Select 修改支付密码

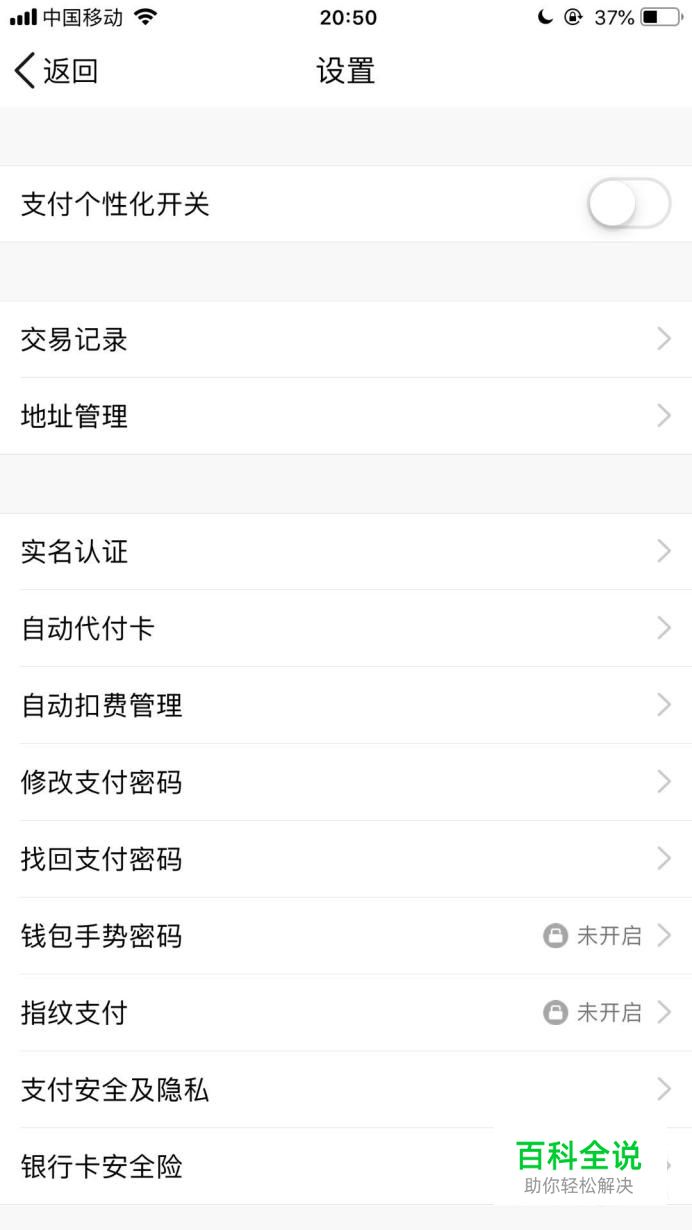(x=346, y=782)
